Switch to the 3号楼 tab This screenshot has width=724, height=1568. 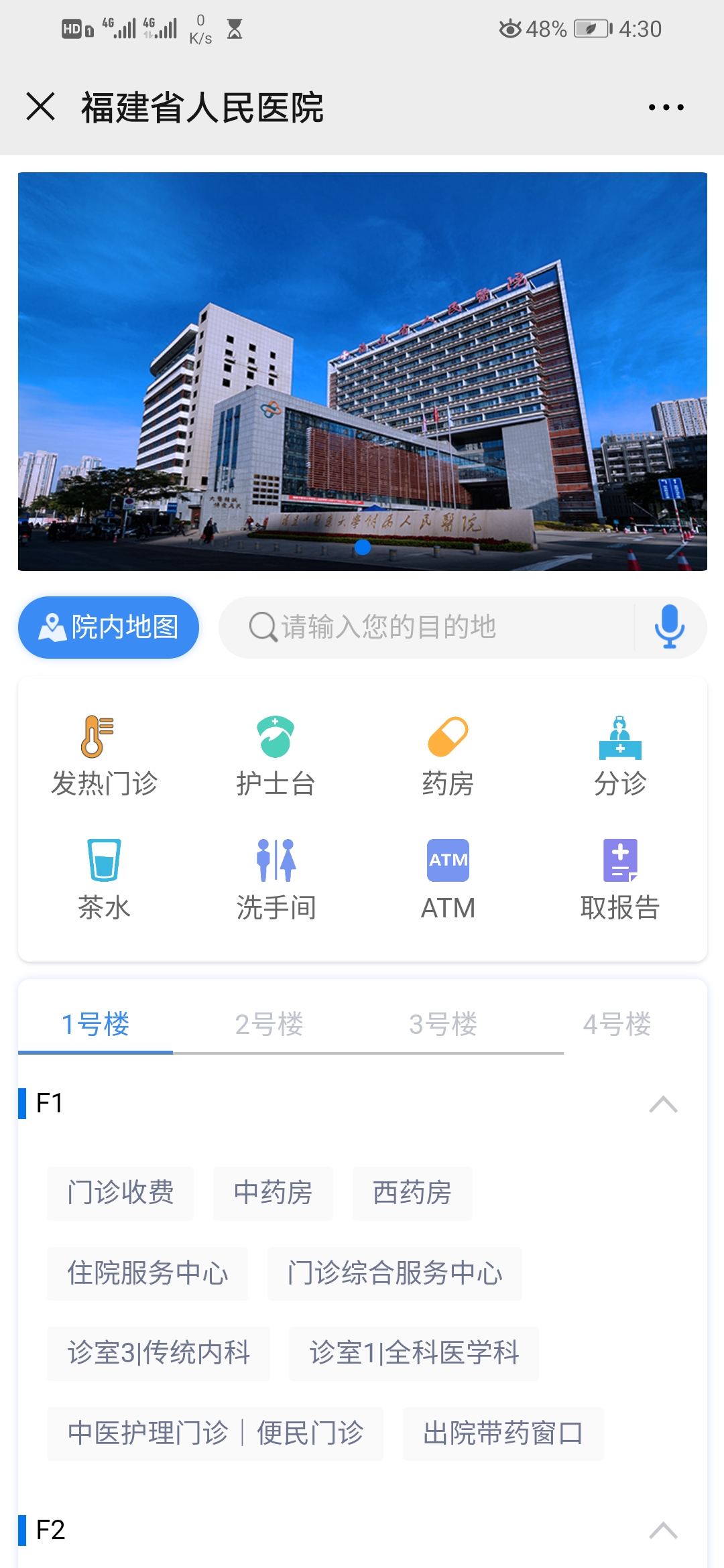coord(443,1024)
